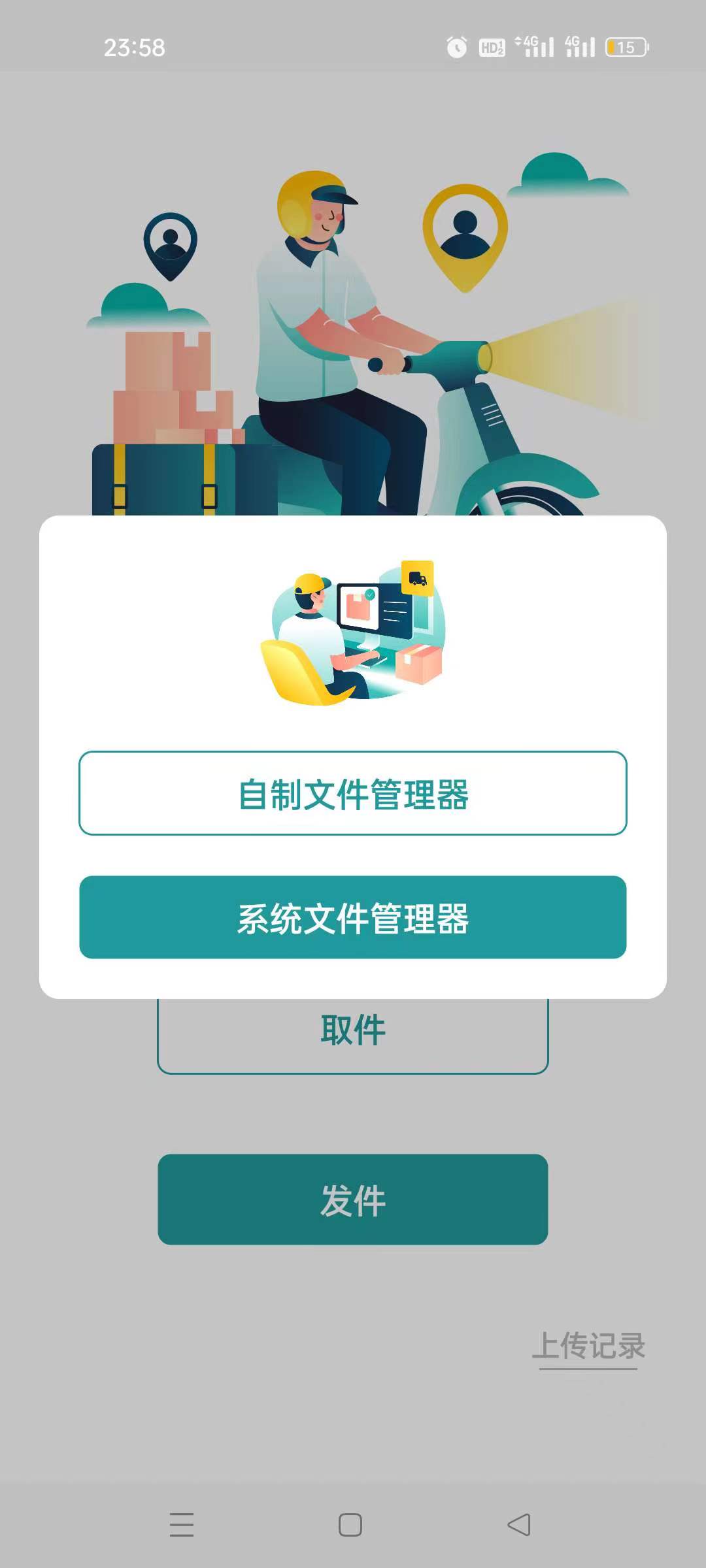This screenshot has width=706, height=1568.
Task: Click the alarm clock status bar icon
Action: click(454, 47)
